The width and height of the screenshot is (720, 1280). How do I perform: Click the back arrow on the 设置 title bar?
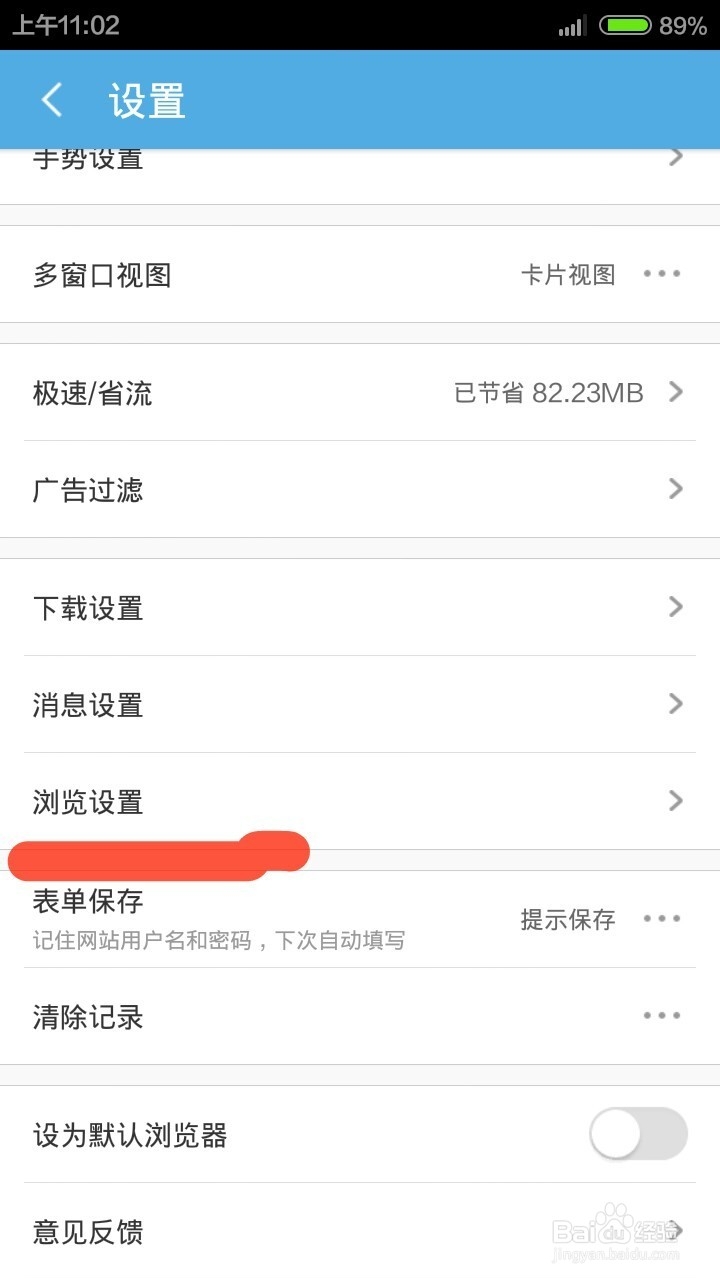51,99
